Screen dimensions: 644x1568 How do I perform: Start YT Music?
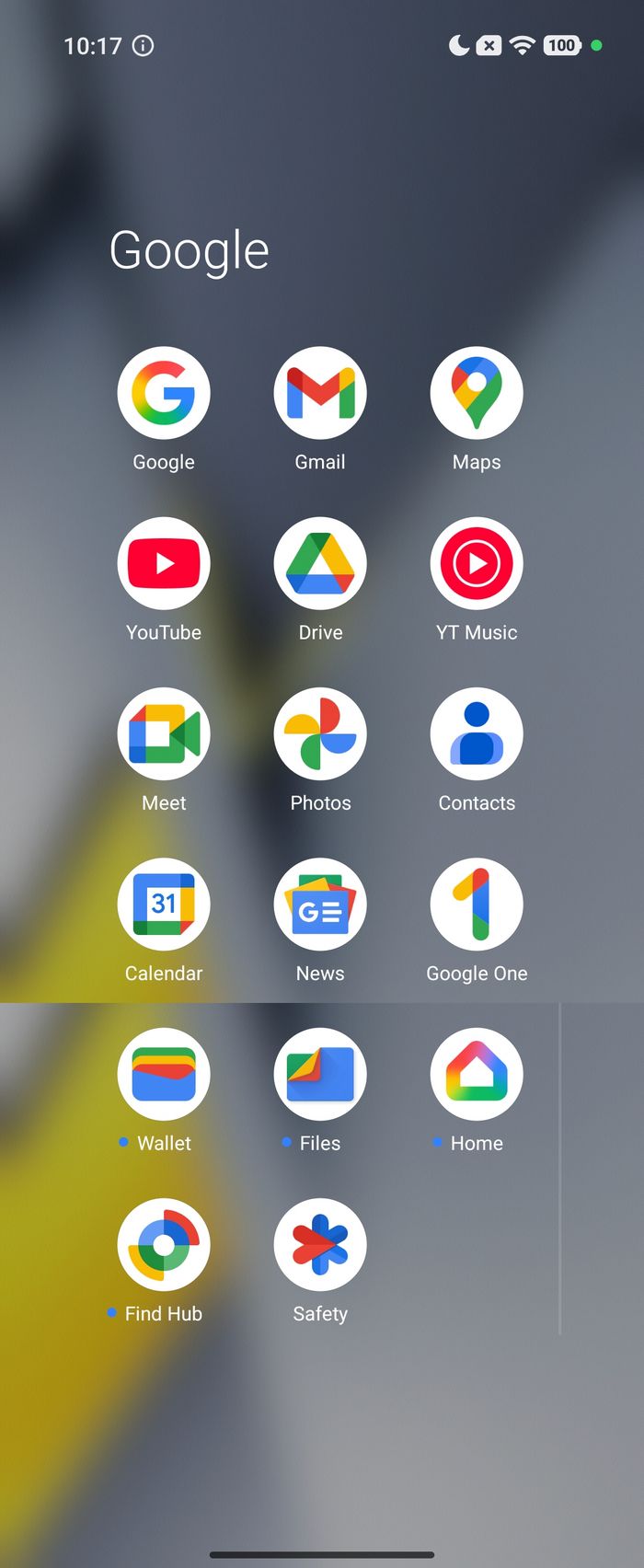[477, 563]
